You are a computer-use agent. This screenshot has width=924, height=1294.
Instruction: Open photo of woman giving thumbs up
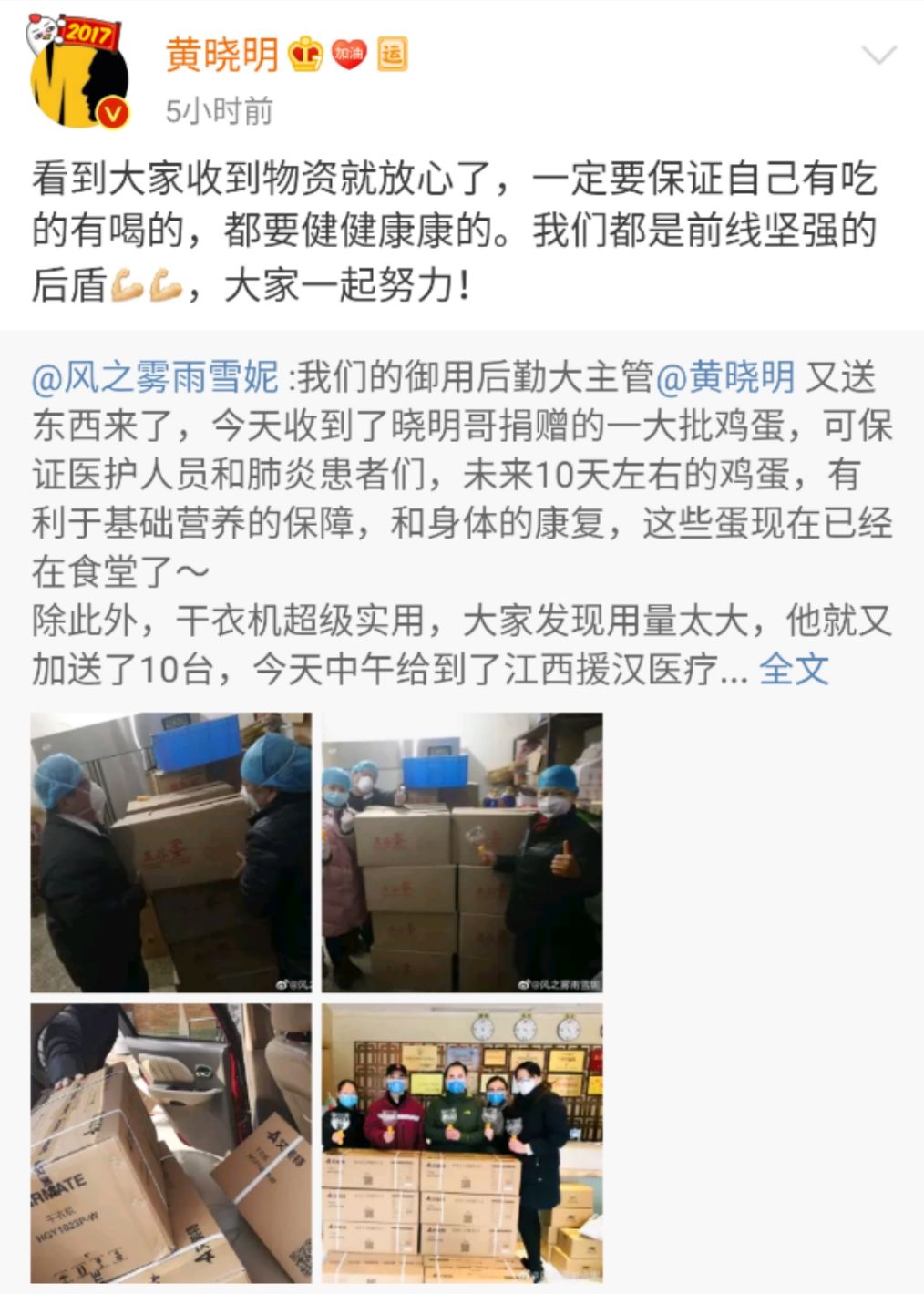pyautogui.click(x=462, y=852)
